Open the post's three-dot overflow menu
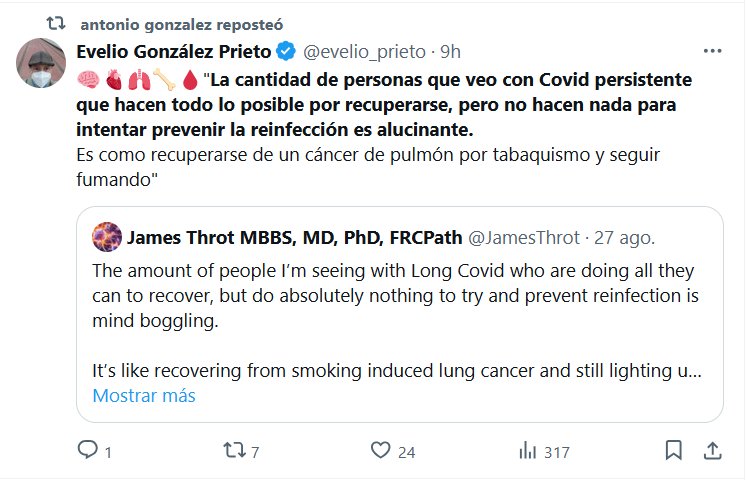 712,51
